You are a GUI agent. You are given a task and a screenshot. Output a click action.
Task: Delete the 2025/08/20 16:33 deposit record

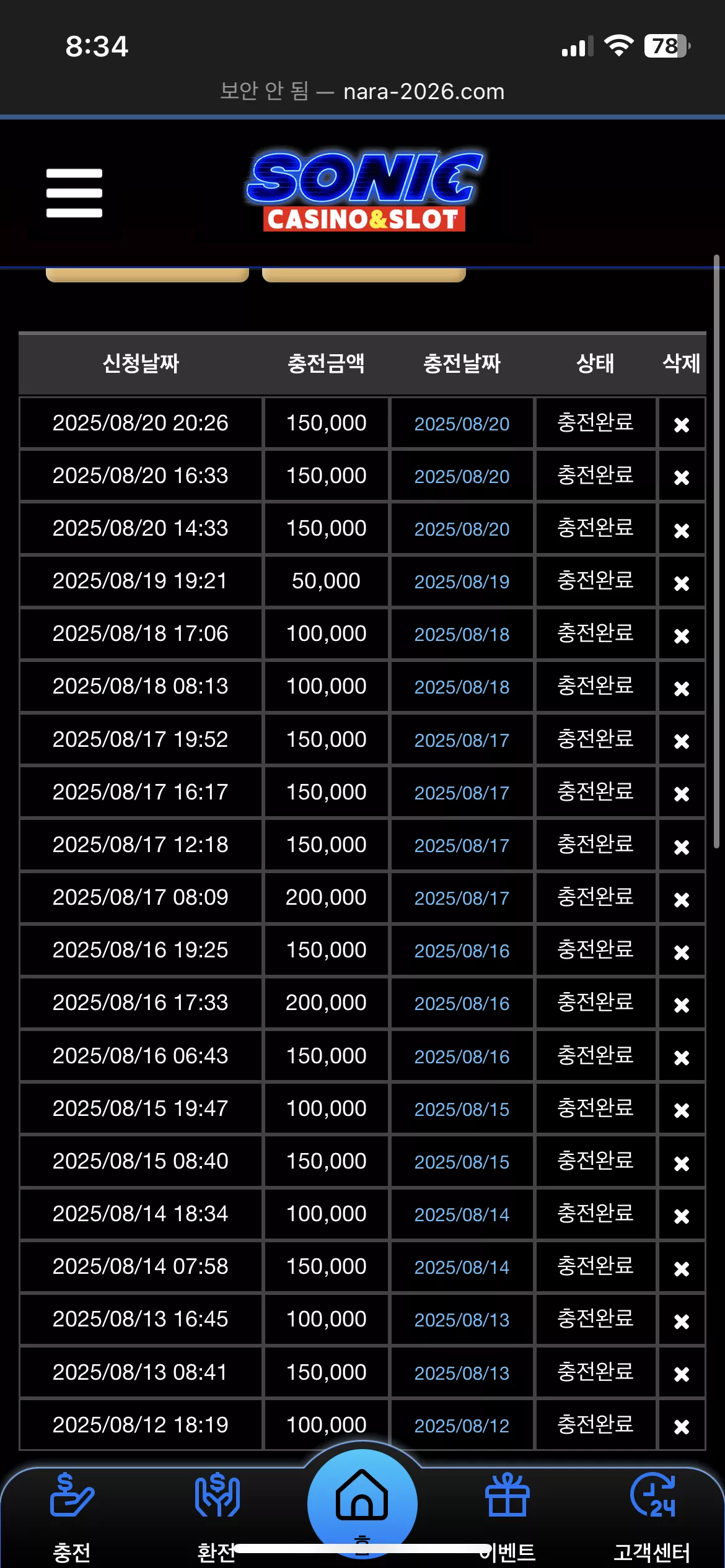point(682,477)
